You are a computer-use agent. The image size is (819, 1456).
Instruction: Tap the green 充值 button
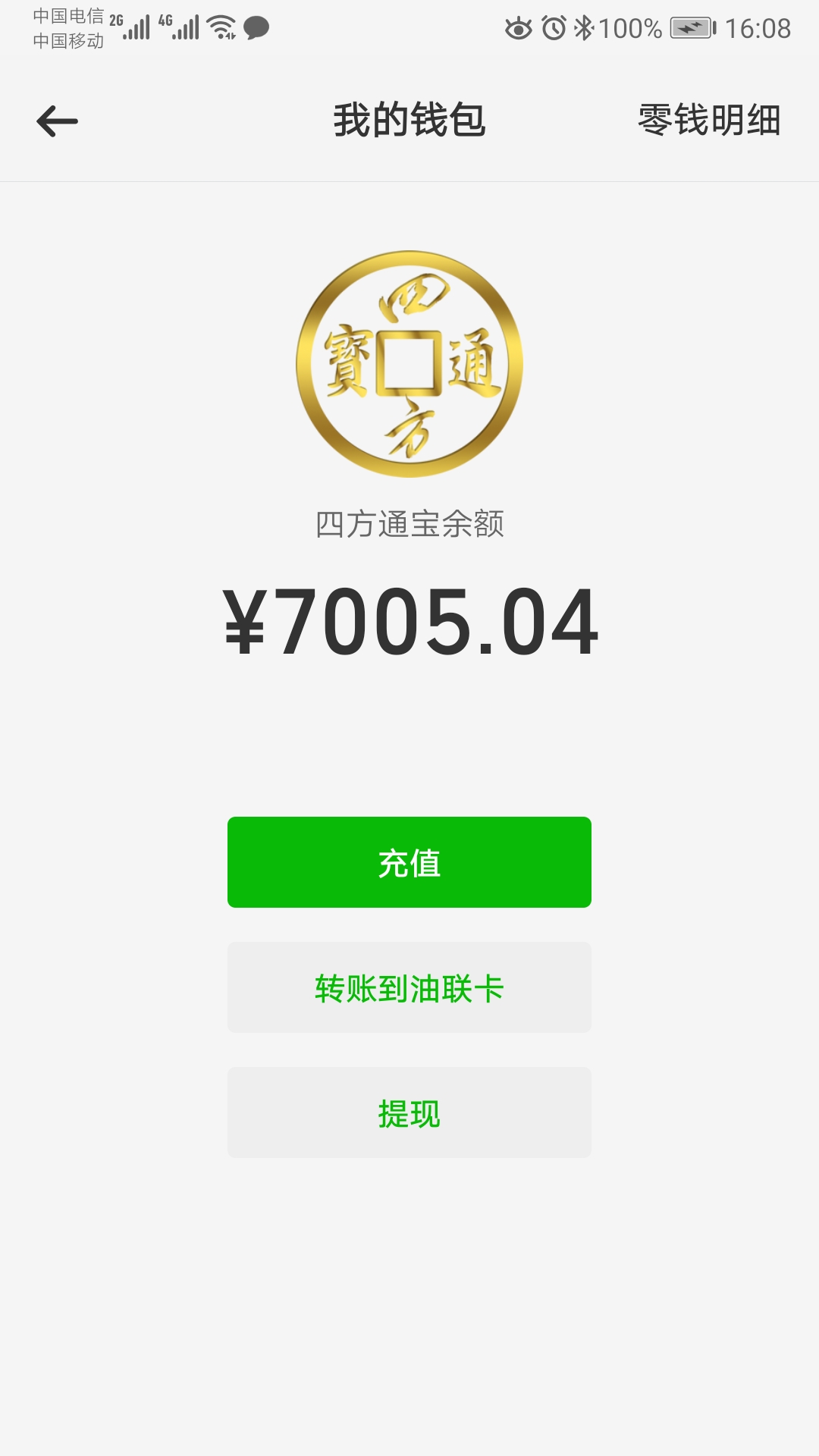409,862
